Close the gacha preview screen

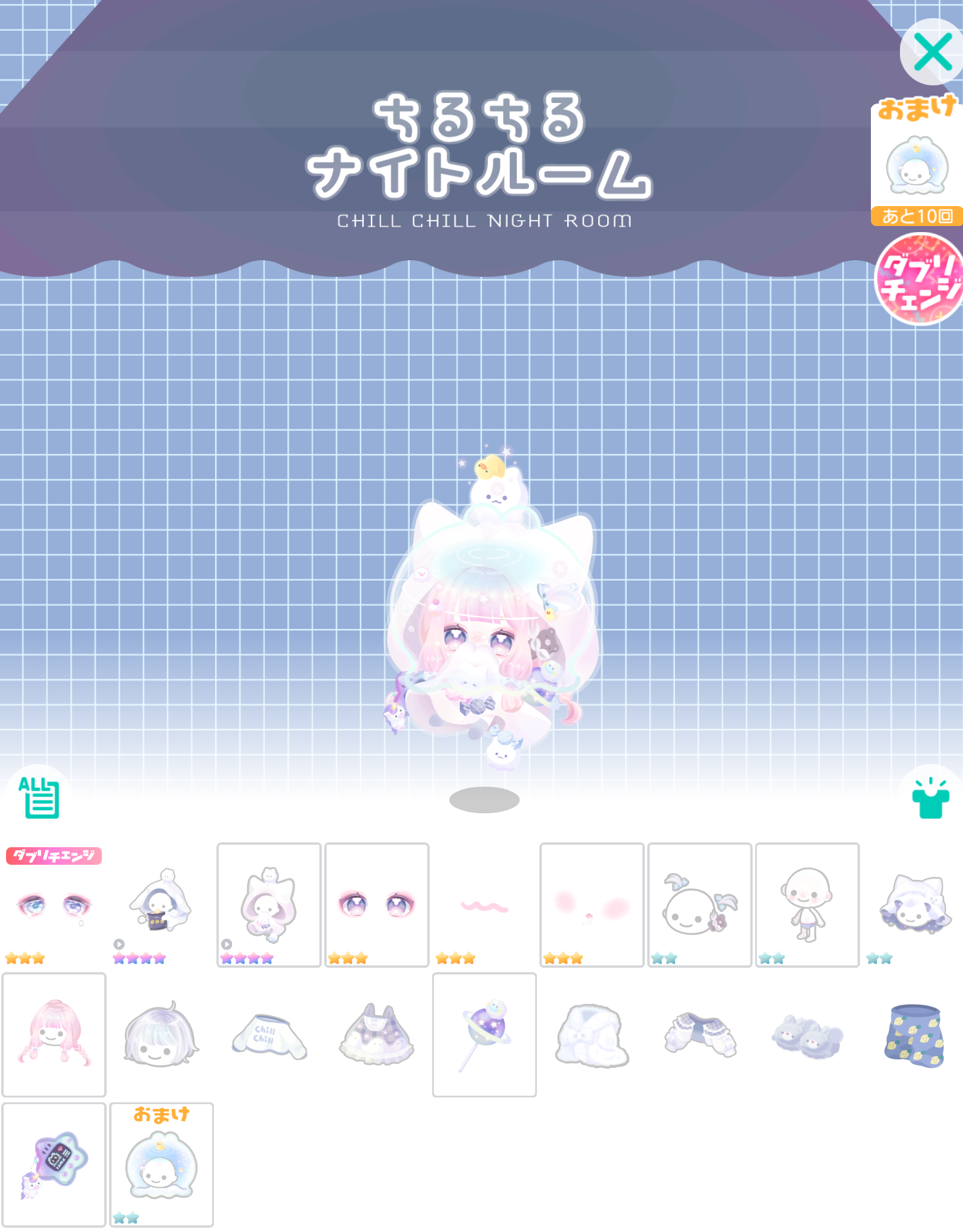pyautogui.click(x=932, y=53)
